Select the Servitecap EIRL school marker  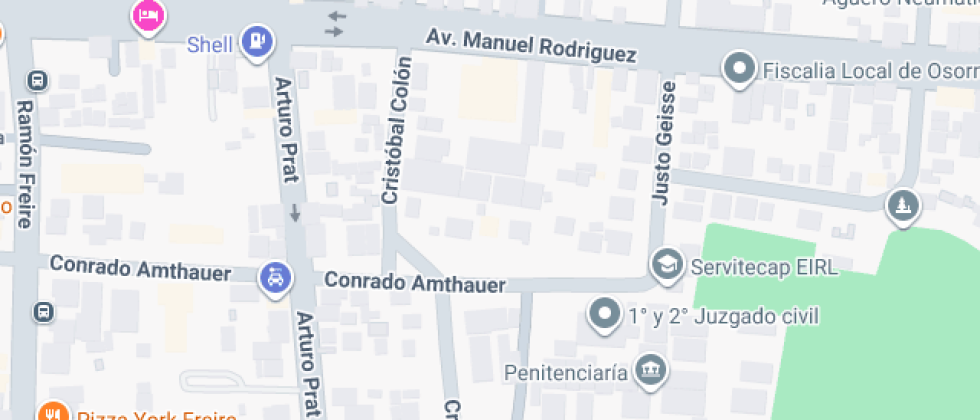point(665,266)
